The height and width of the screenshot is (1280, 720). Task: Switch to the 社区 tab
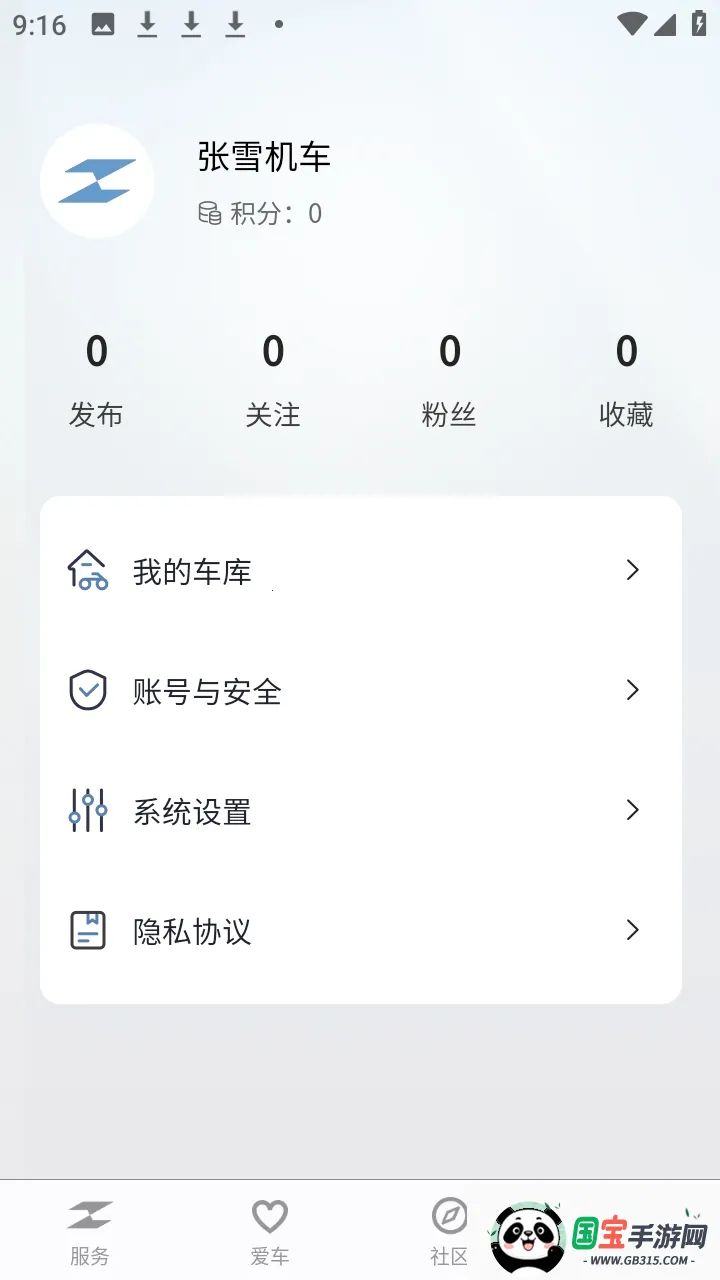448,1230
